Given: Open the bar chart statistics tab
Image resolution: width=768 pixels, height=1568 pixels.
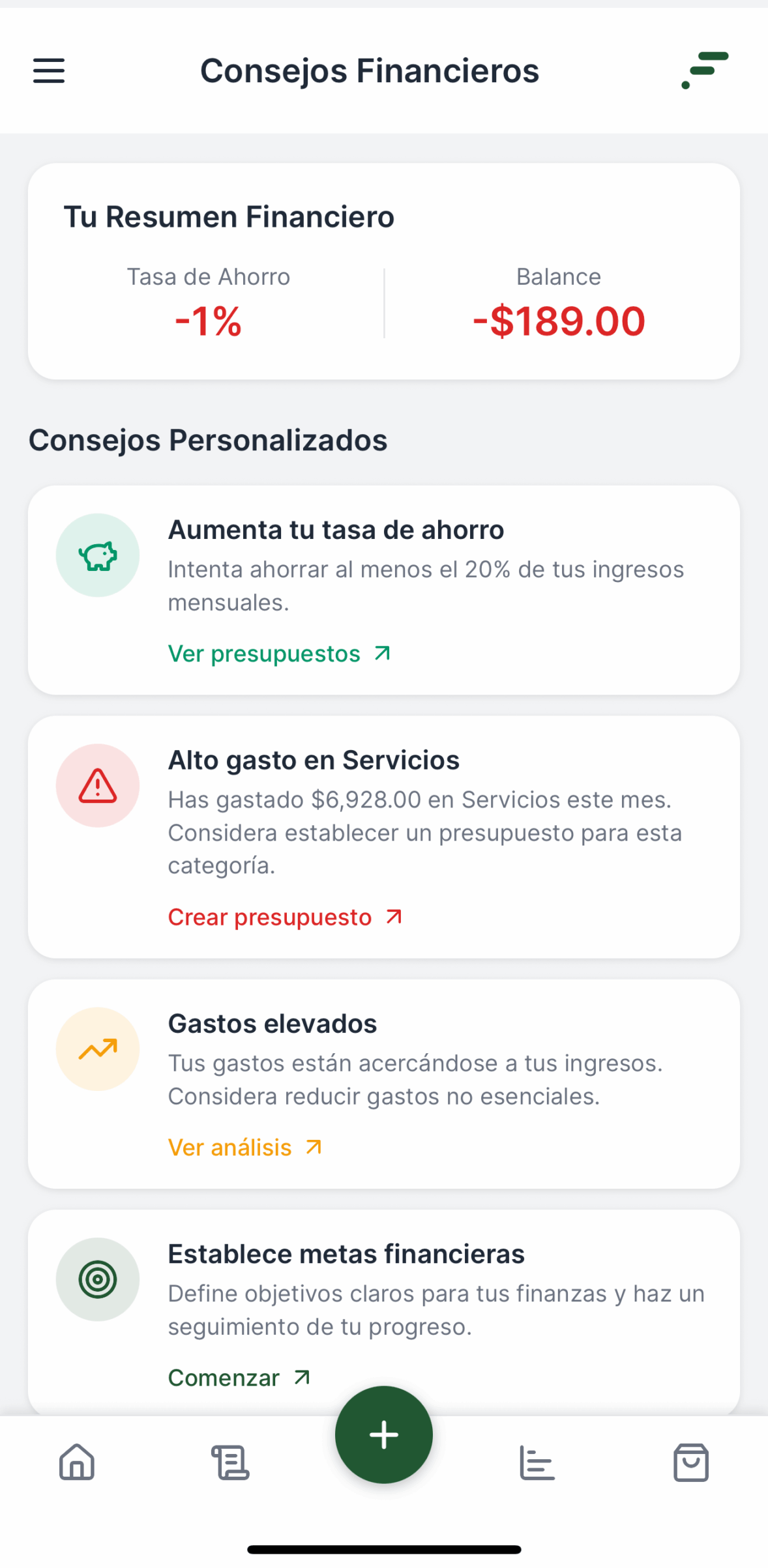Looking at the screenshot, I should tap(537, 1462).
